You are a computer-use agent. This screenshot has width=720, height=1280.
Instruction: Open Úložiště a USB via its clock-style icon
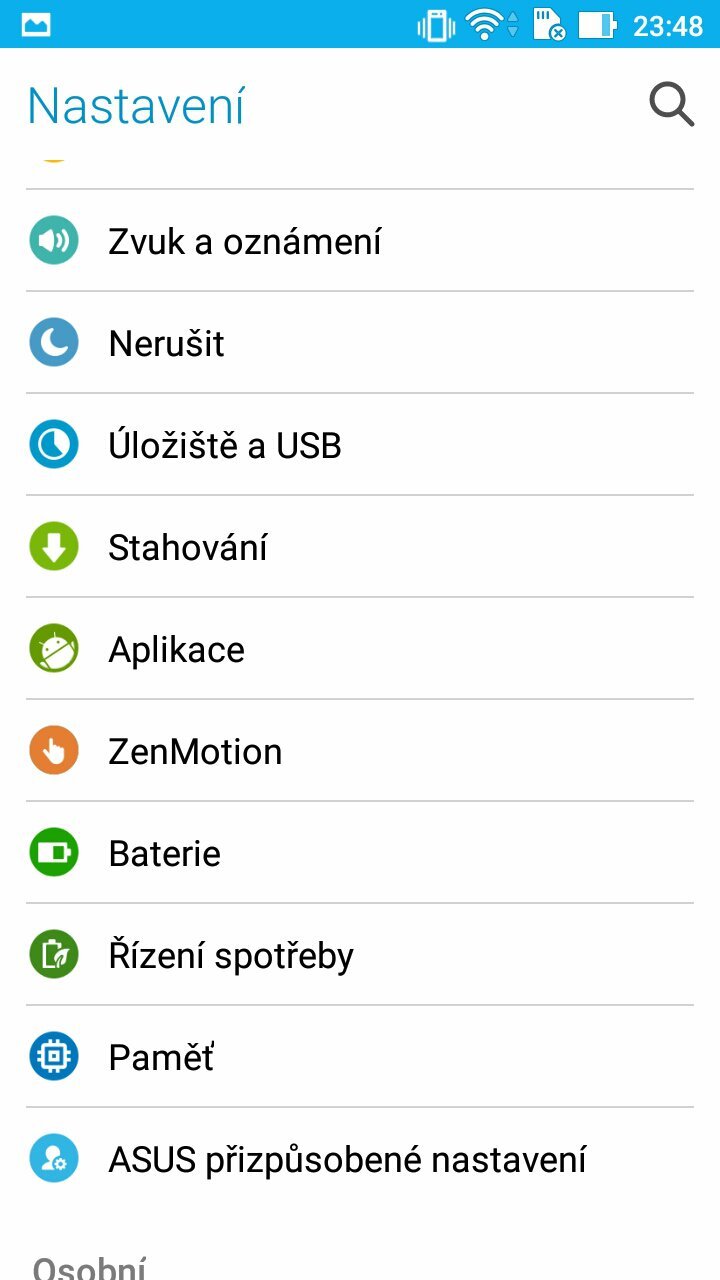click(53, 444)
